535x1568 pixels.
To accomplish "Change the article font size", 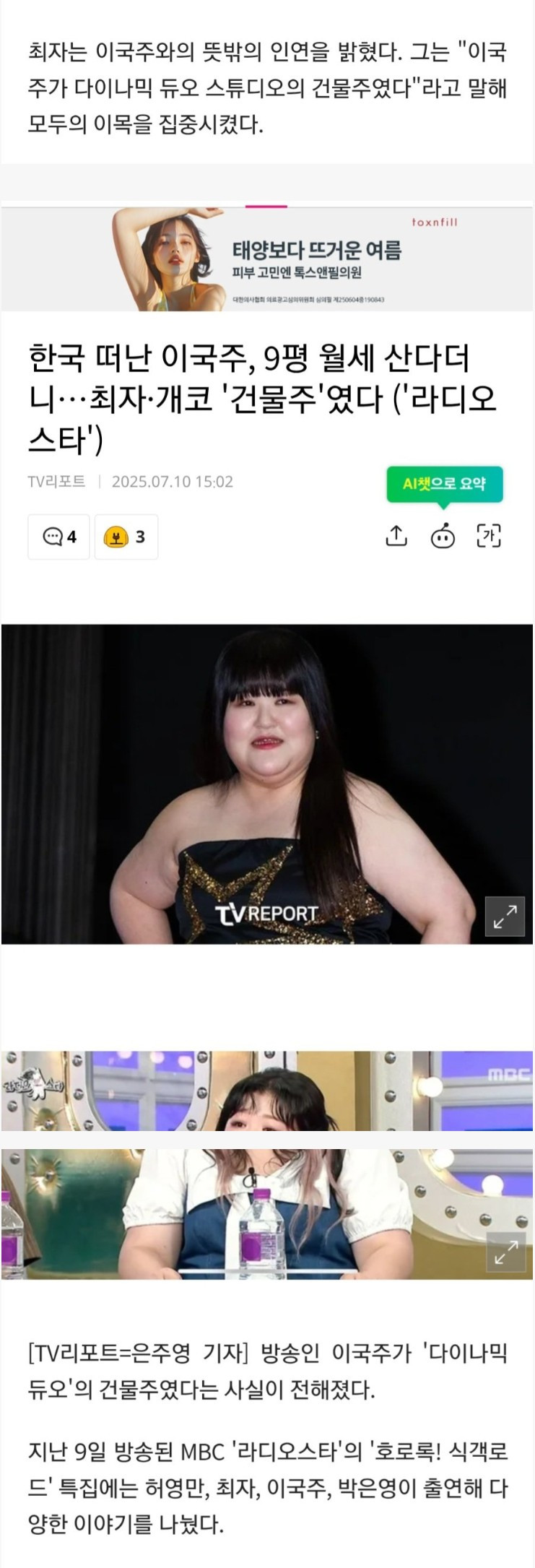I will pyautogui.click(x=489, y=536).
